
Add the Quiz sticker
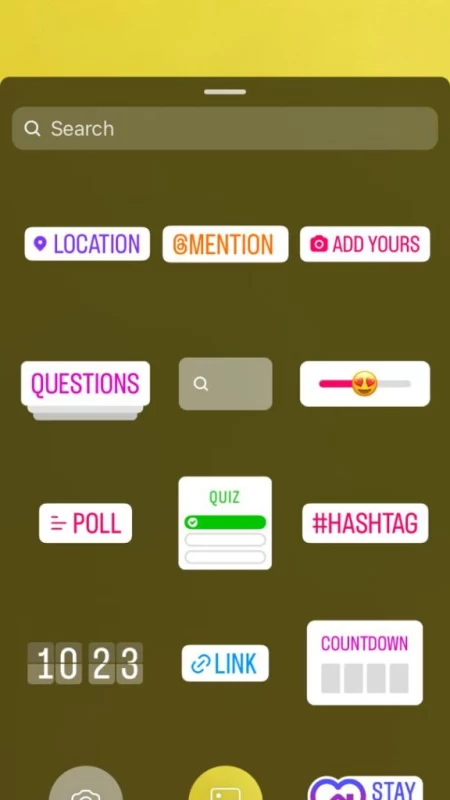click(x=225, y=523)
